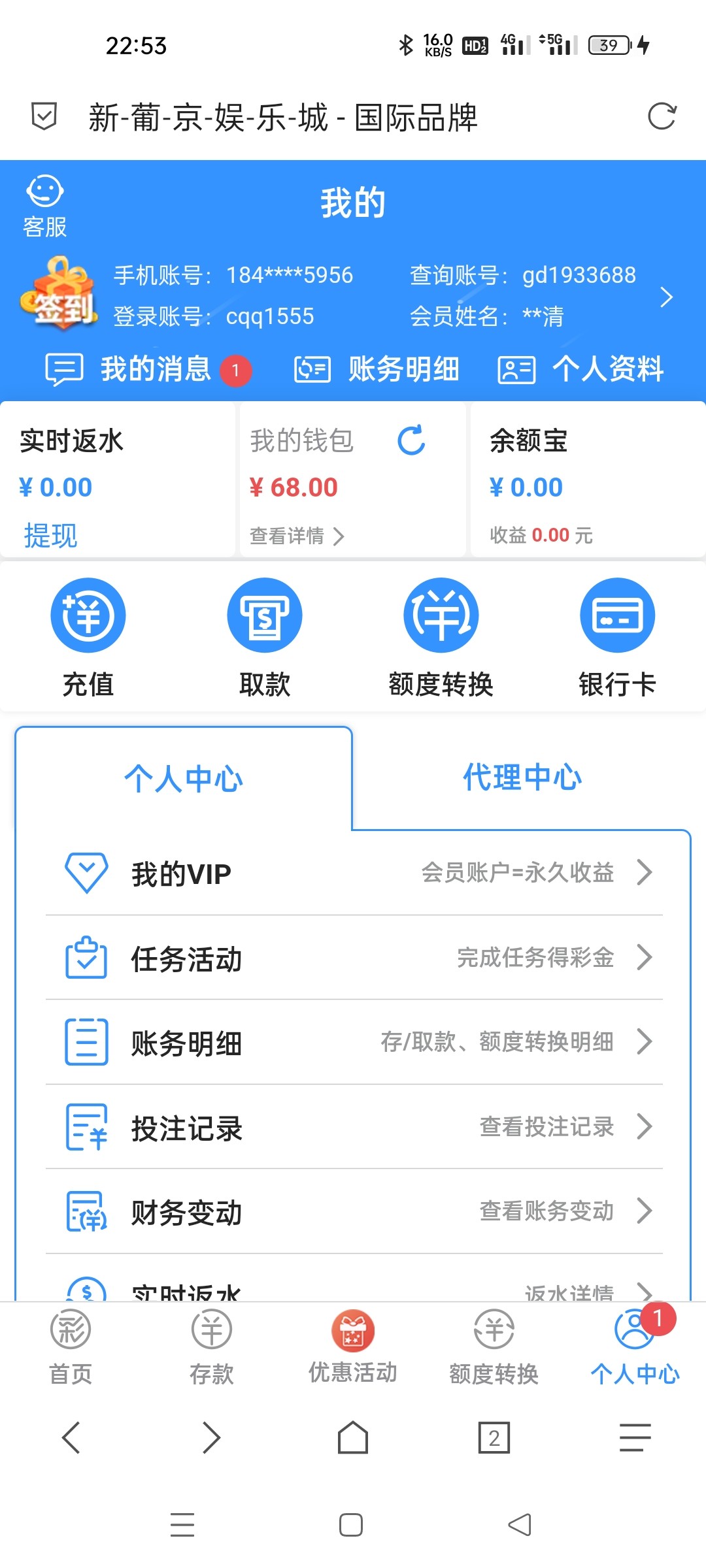Switch to the 代理中心 tab
Viewport: 706px width, 1568px height.
tap(522, 777)
